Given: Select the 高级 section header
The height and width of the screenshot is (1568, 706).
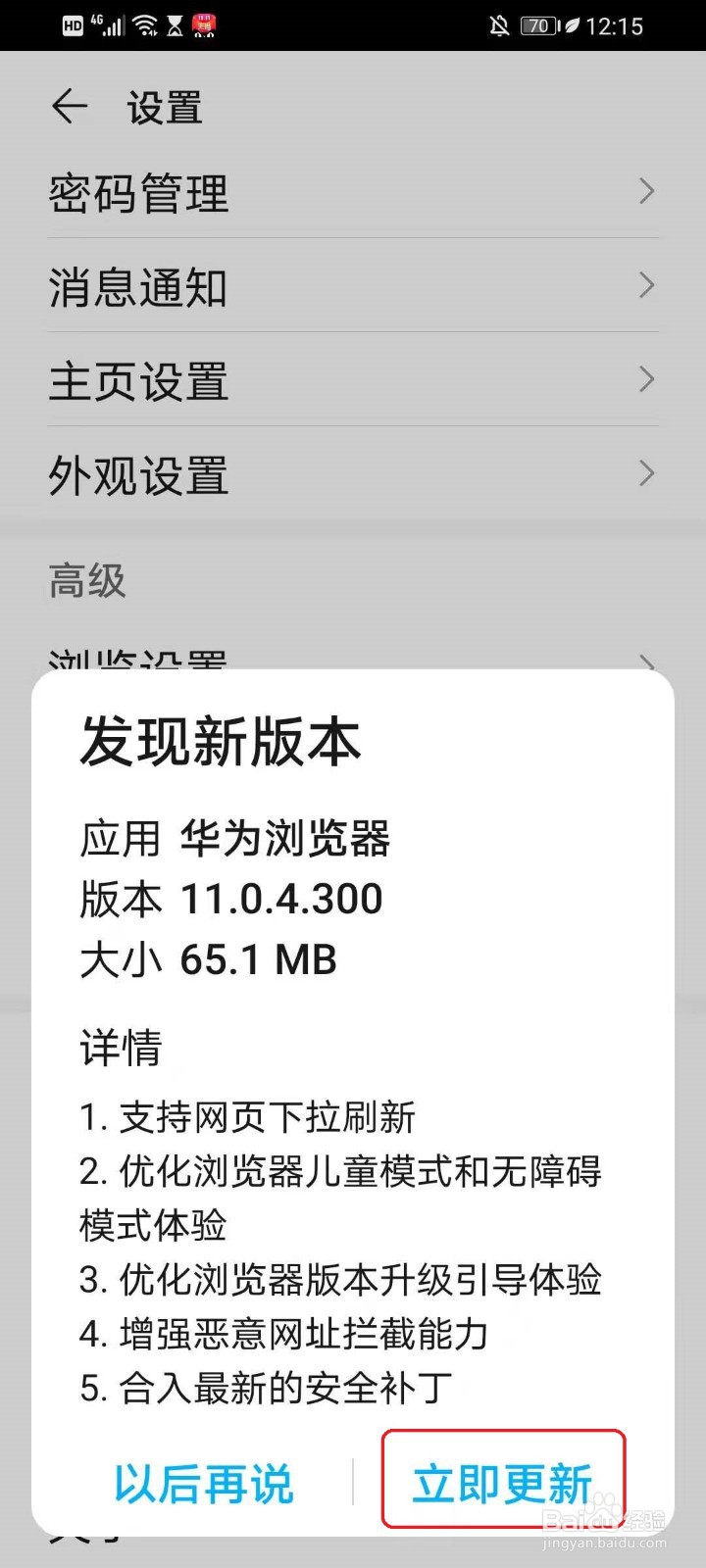Looking at the screenshot, I should (87, 582).
